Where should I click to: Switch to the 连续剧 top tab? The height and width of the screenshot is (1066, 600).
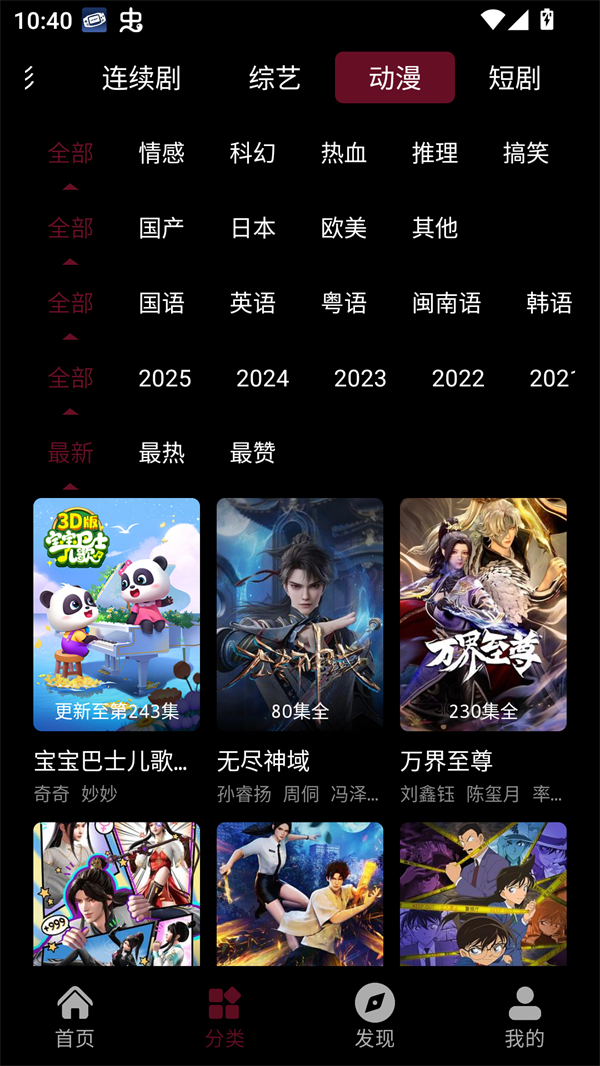pyautogui.click(x=141, y=78)
